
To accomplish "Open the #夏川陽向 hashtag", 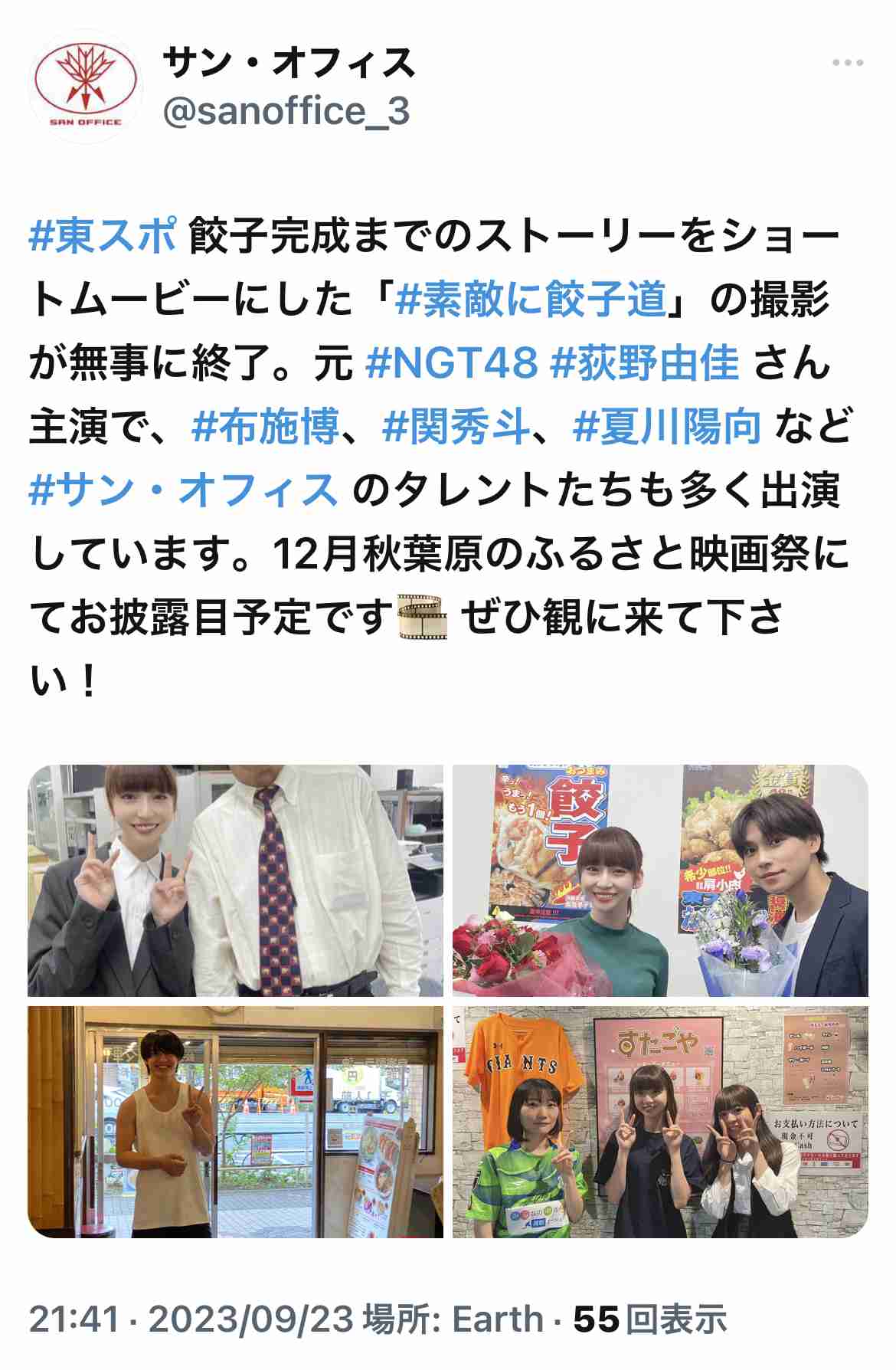I will click(667, 426).
